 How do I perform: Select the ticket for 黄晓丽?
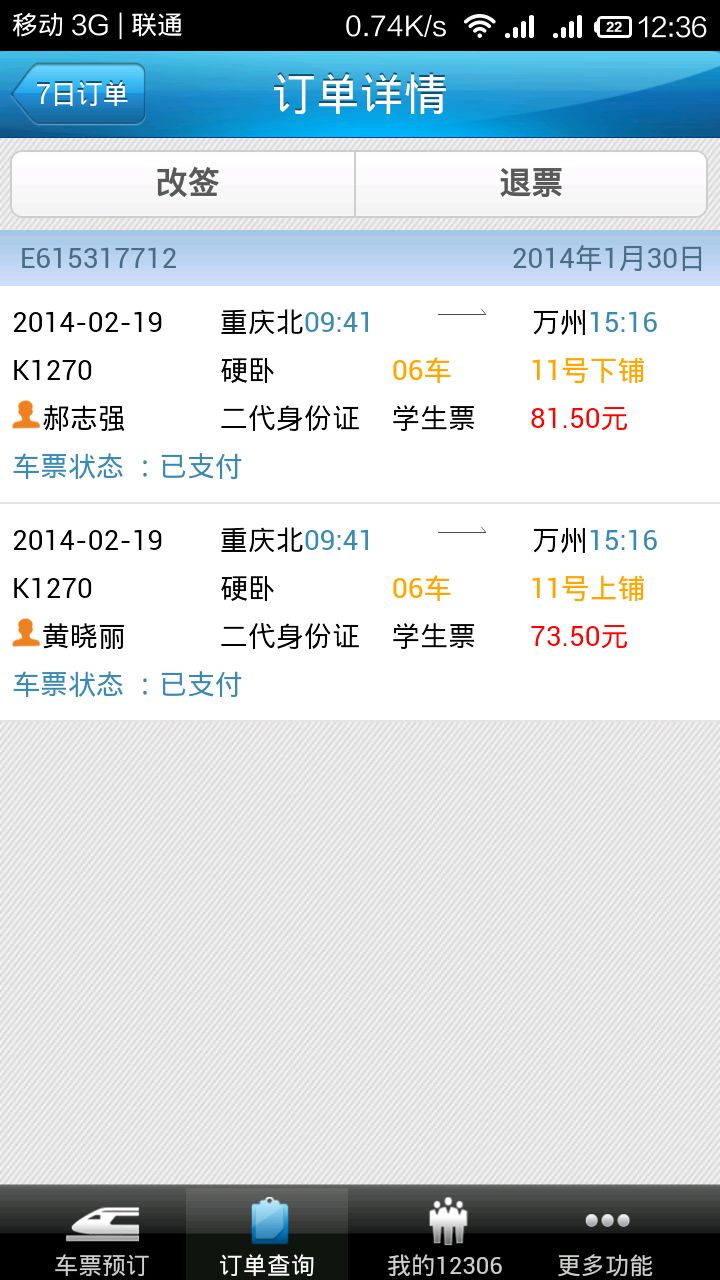coord(360,612)
